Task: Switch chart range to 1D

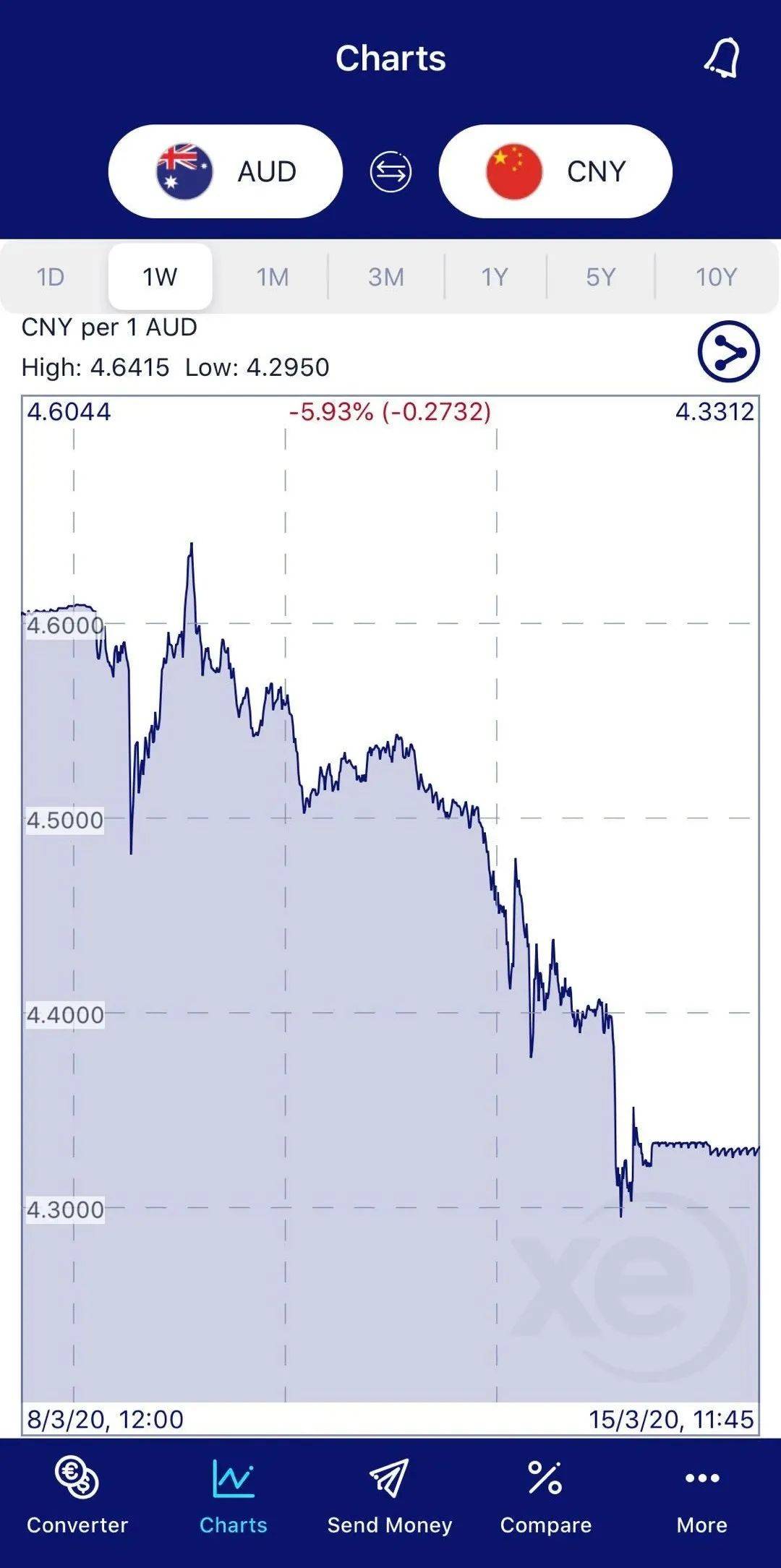Action: point(51,277)
